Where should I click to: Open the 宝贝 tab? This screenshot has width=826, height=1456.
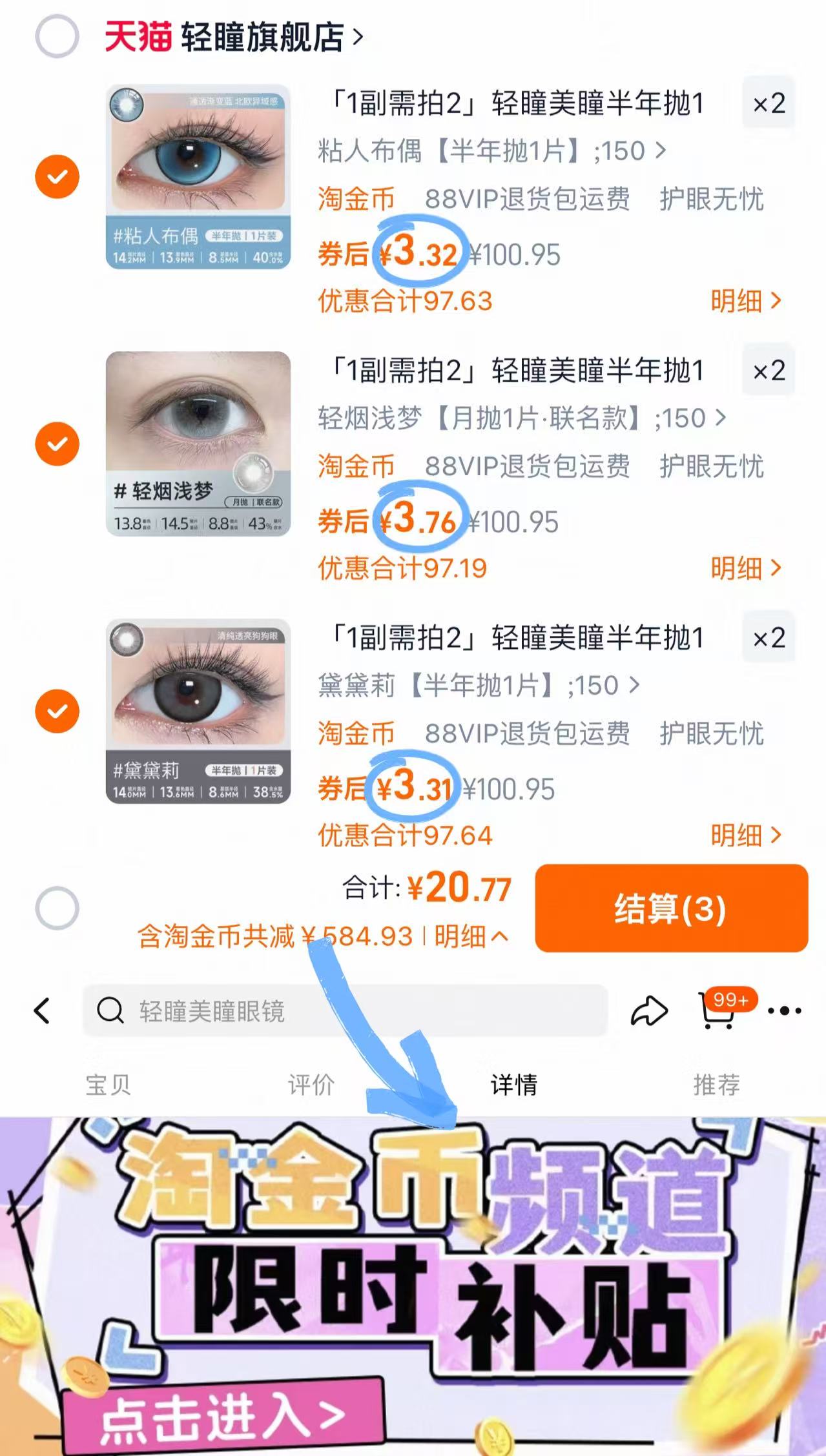[x=108, y=1086]
